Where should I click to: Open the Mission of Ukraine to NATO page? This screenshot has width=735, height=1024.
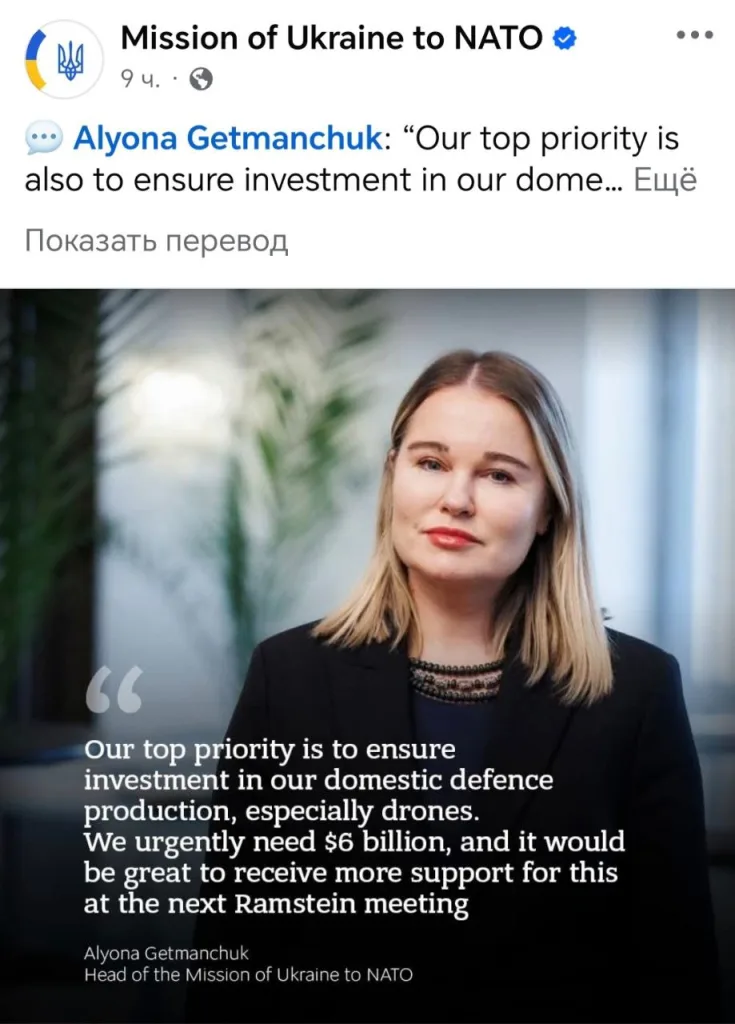pos(332,39)
